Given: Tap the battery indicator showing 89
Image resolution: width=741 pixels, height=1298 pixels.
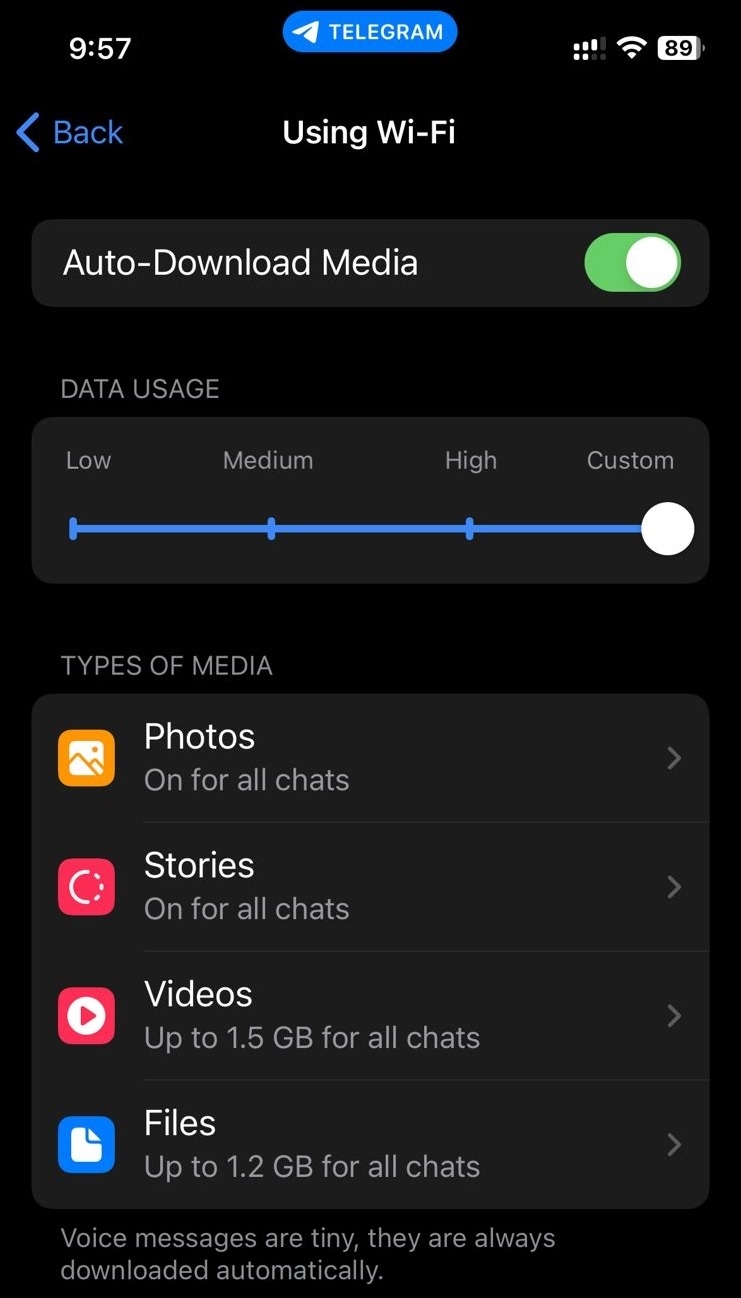Looking at the screenshot, I should click(681, 47).
